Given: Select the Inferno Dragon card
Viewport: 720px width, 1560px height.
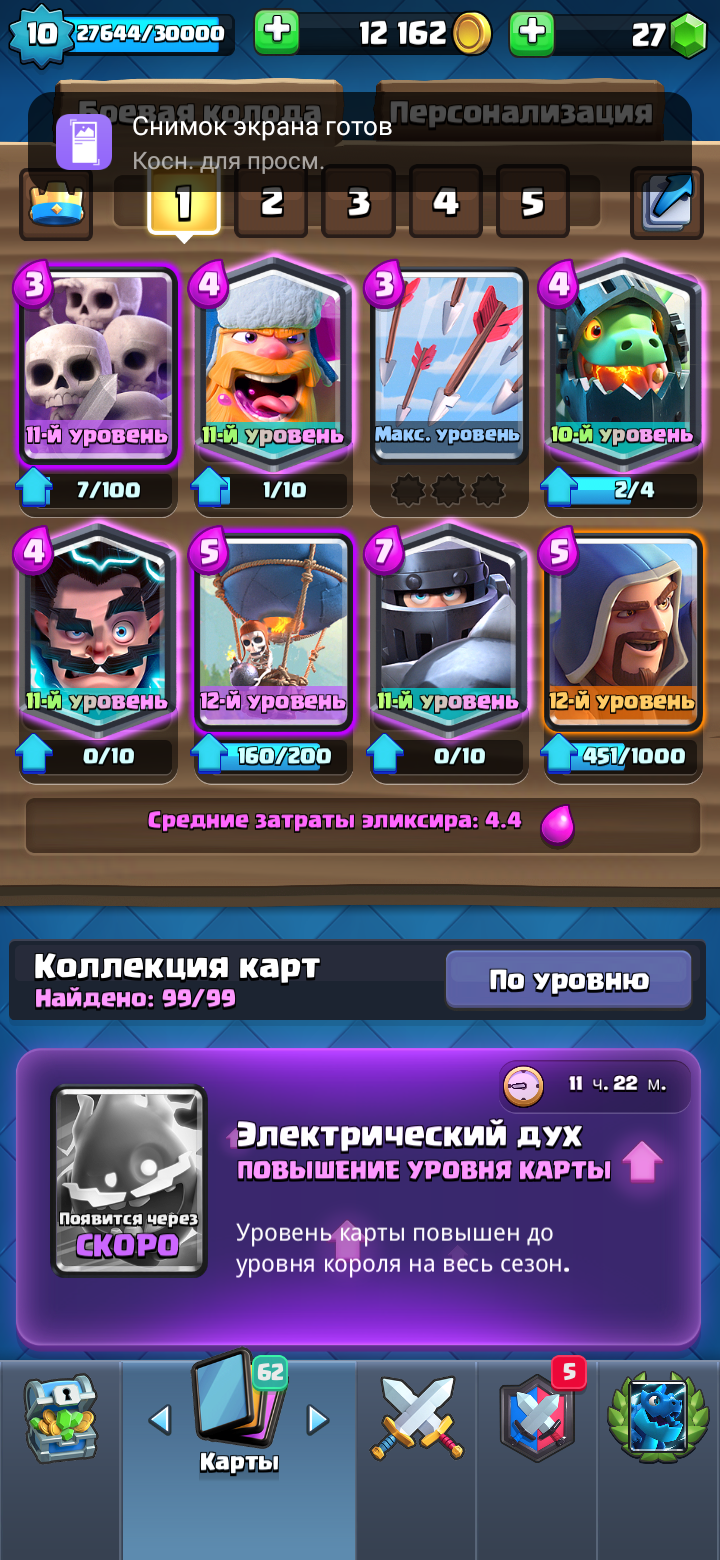Looking at the screenshot, I should click(x=623, y=366).
